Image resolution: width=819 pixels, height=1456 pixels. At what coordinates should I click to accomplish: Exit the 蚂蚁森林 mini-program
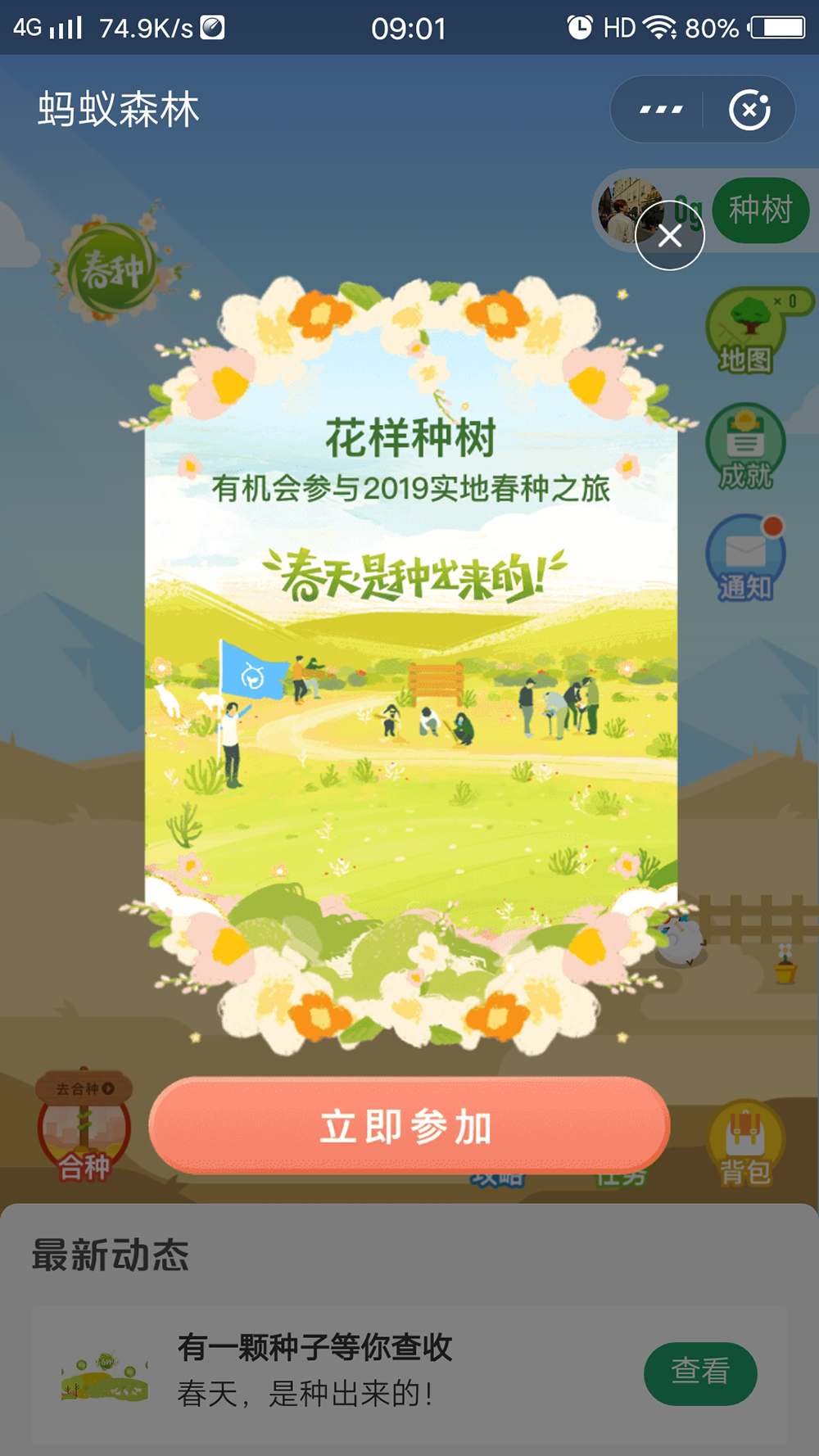coord(749,110)
